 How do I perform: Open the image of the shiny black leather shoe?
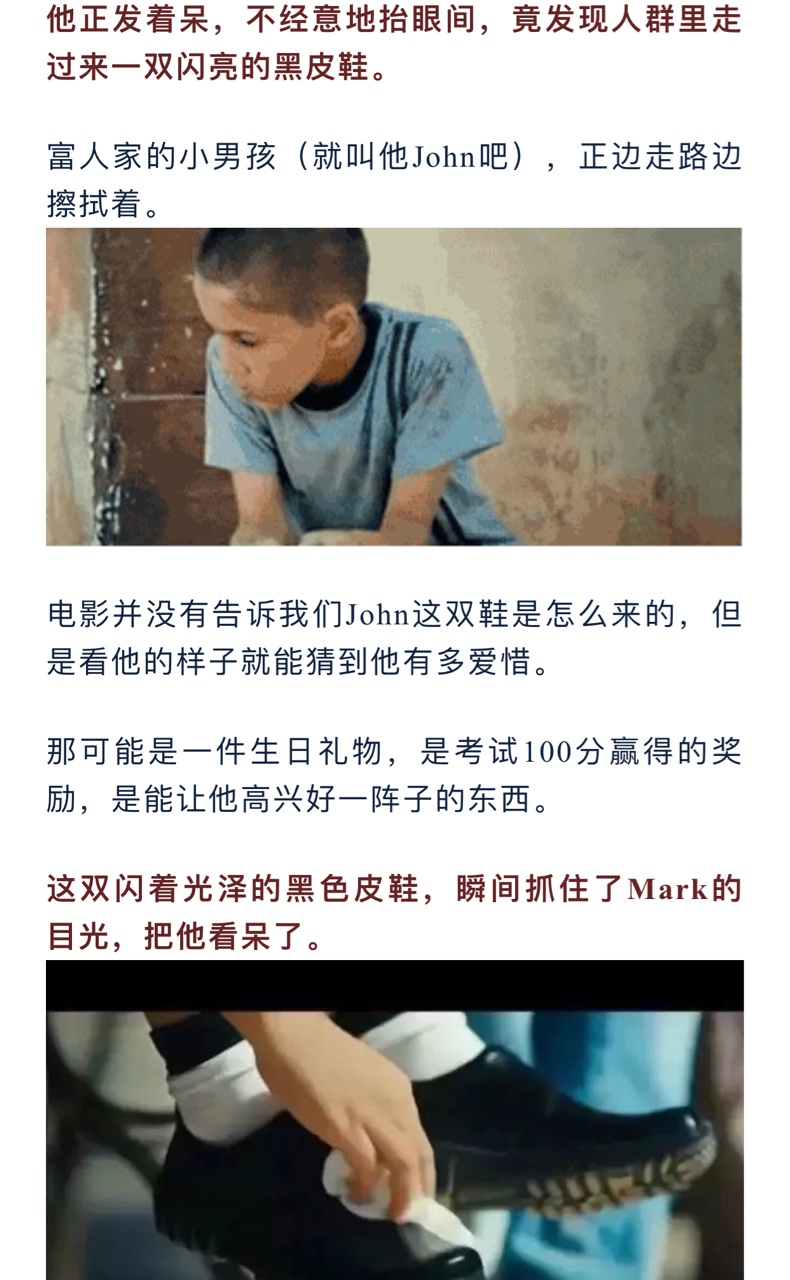pos(394,1120)
